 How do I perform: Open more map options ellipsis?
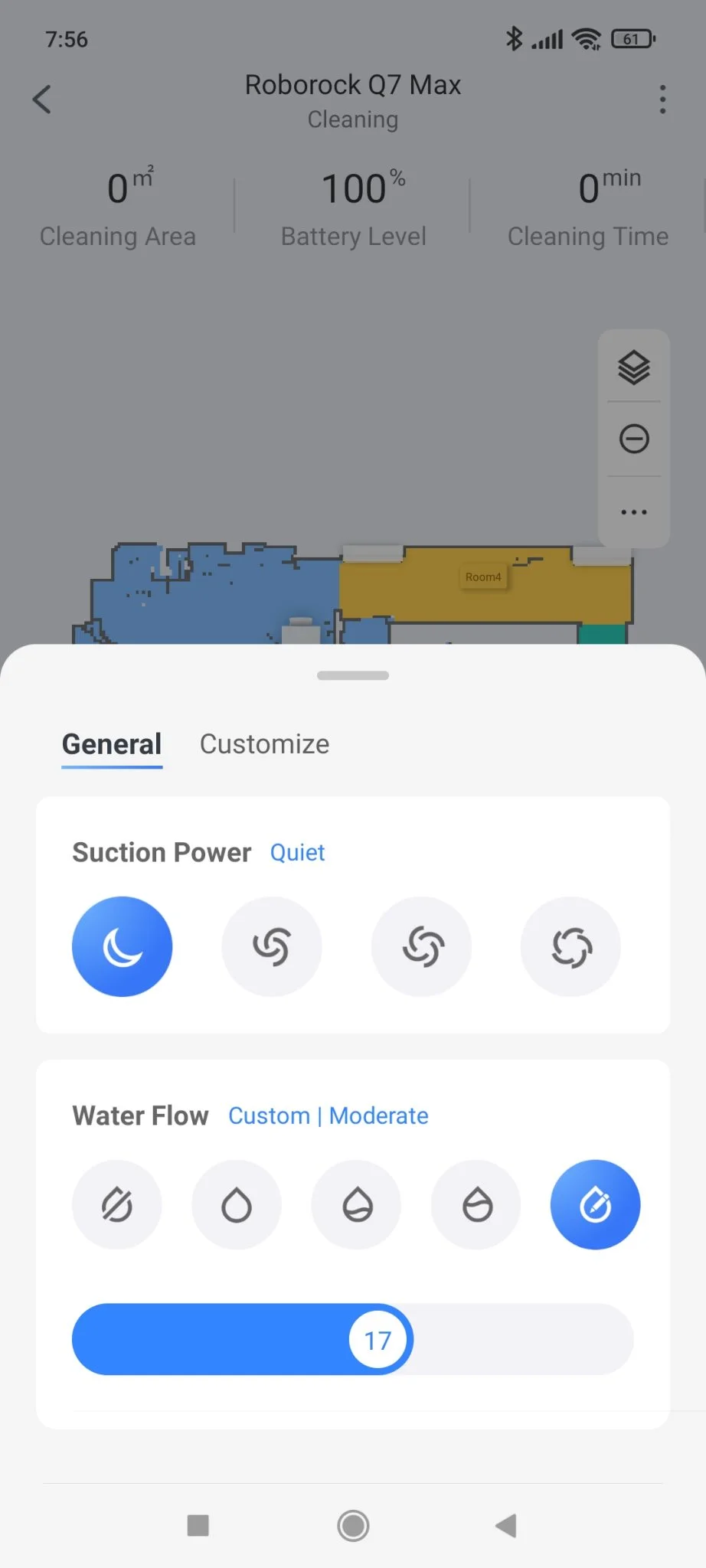coord(633,511)
